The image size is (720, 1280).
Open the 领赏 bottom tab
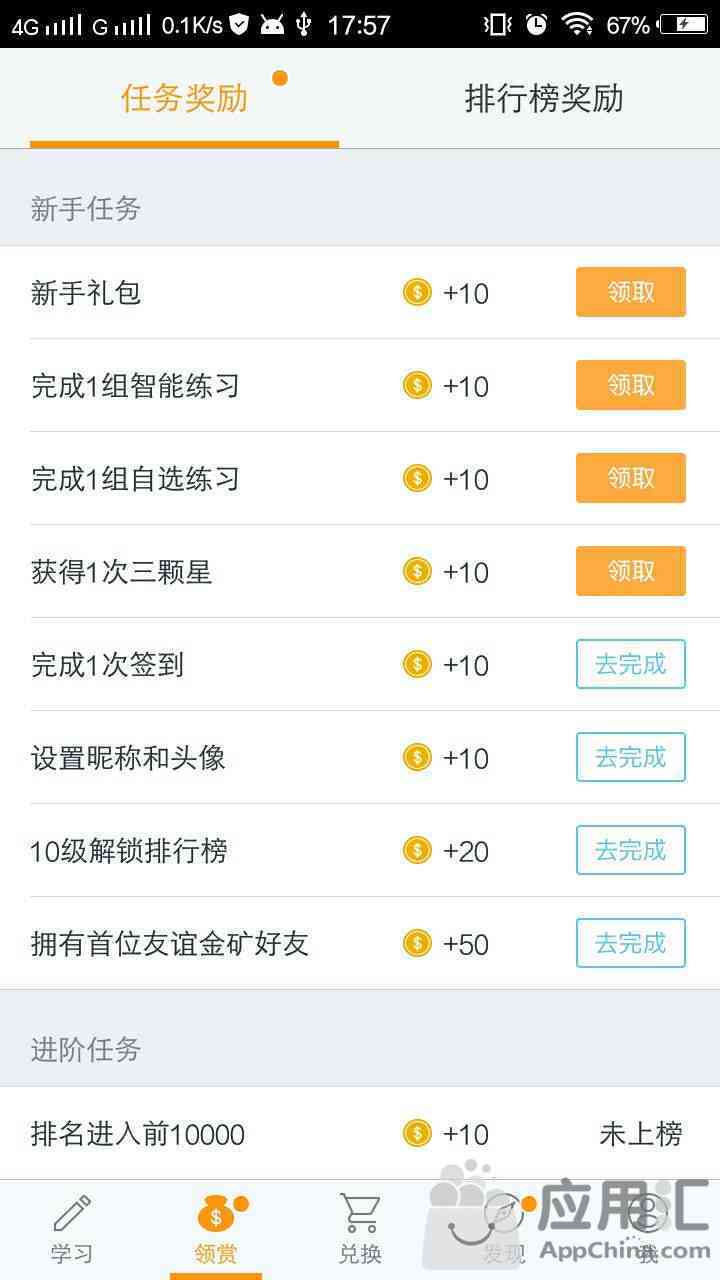pyautogui.click(x=216, y=1230)
